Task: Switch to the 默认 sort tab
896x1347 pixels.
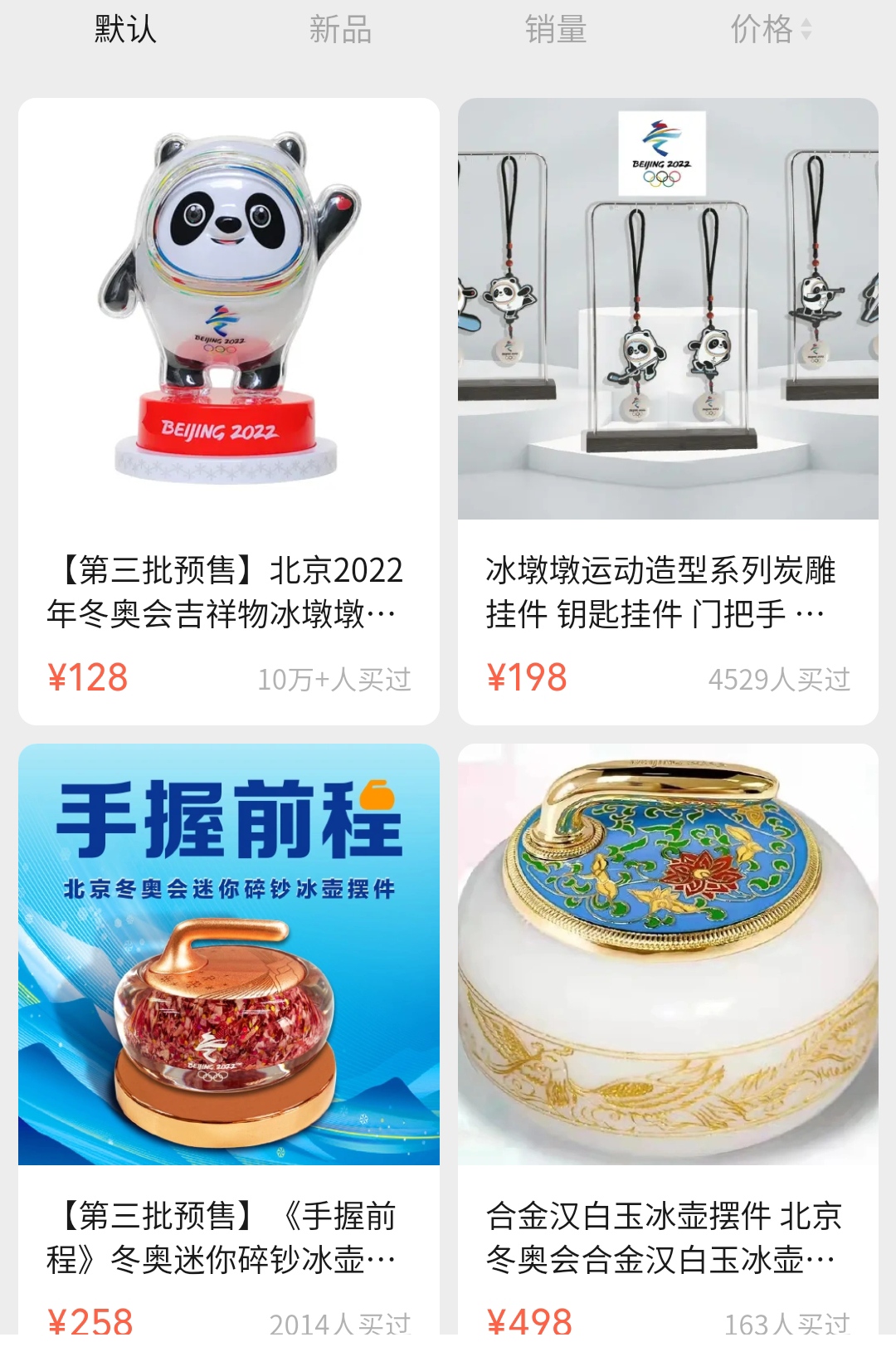Action: click(125, 30)
